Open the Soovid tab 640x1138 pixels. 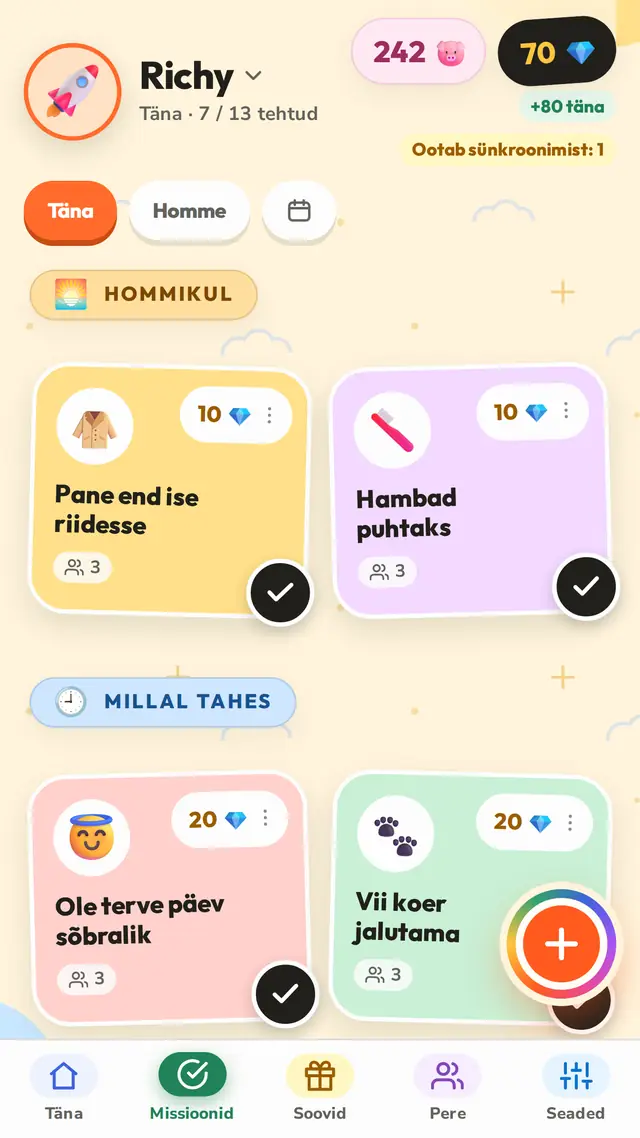(x=319, y=1087)
